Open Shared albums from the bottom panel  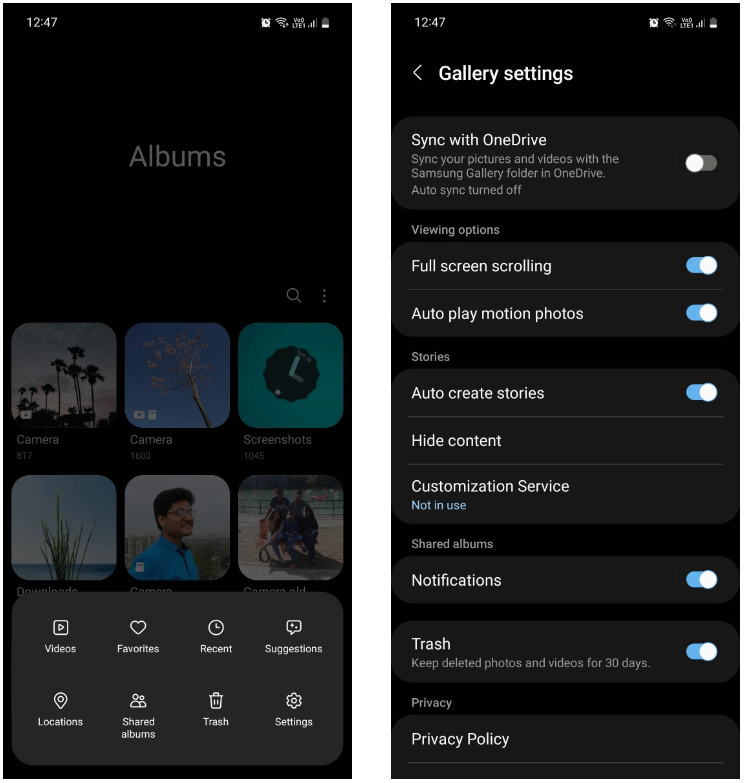138,714
